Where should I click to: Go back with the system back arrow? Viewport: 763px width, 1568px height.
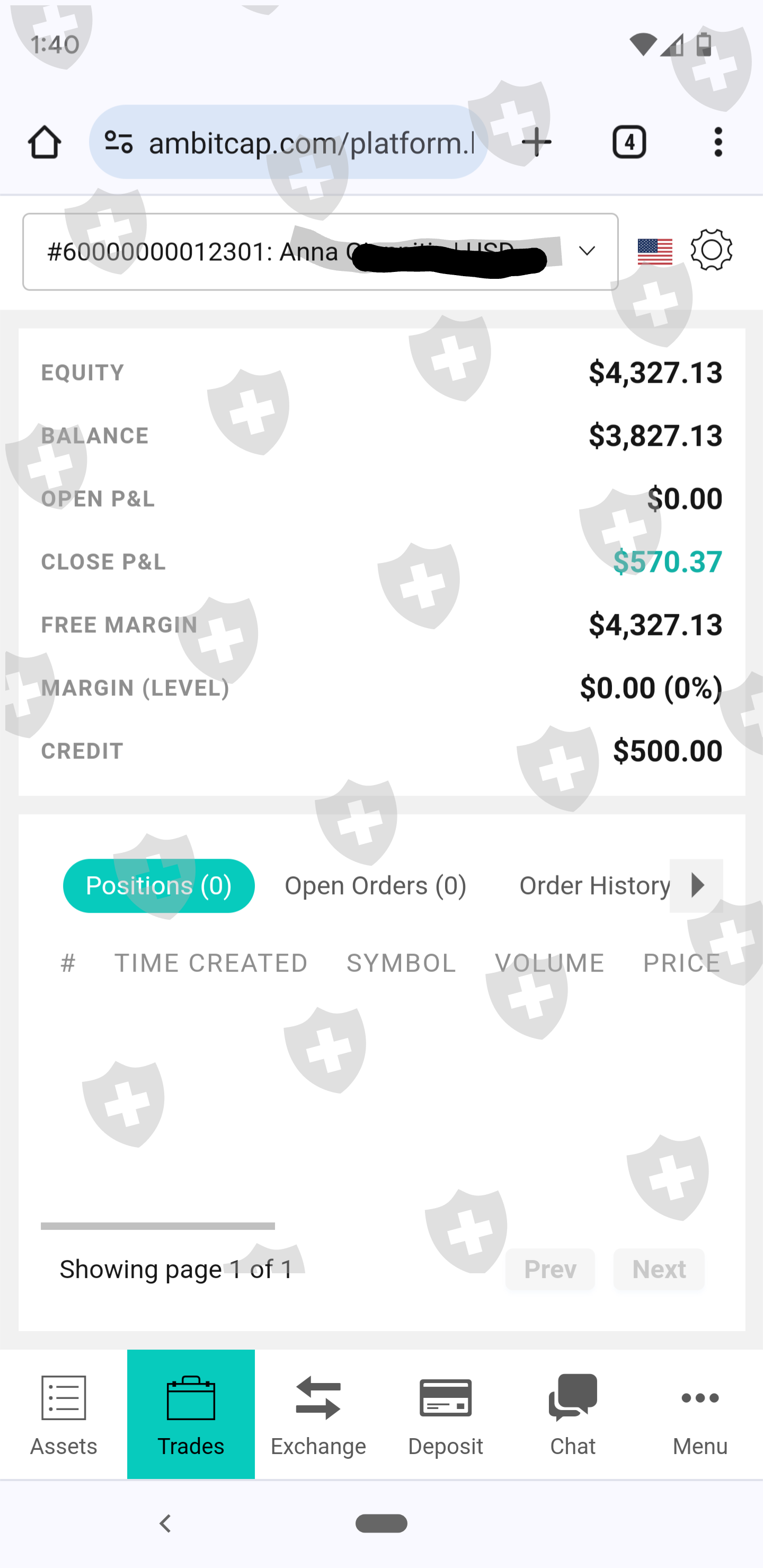[165, 1523]
